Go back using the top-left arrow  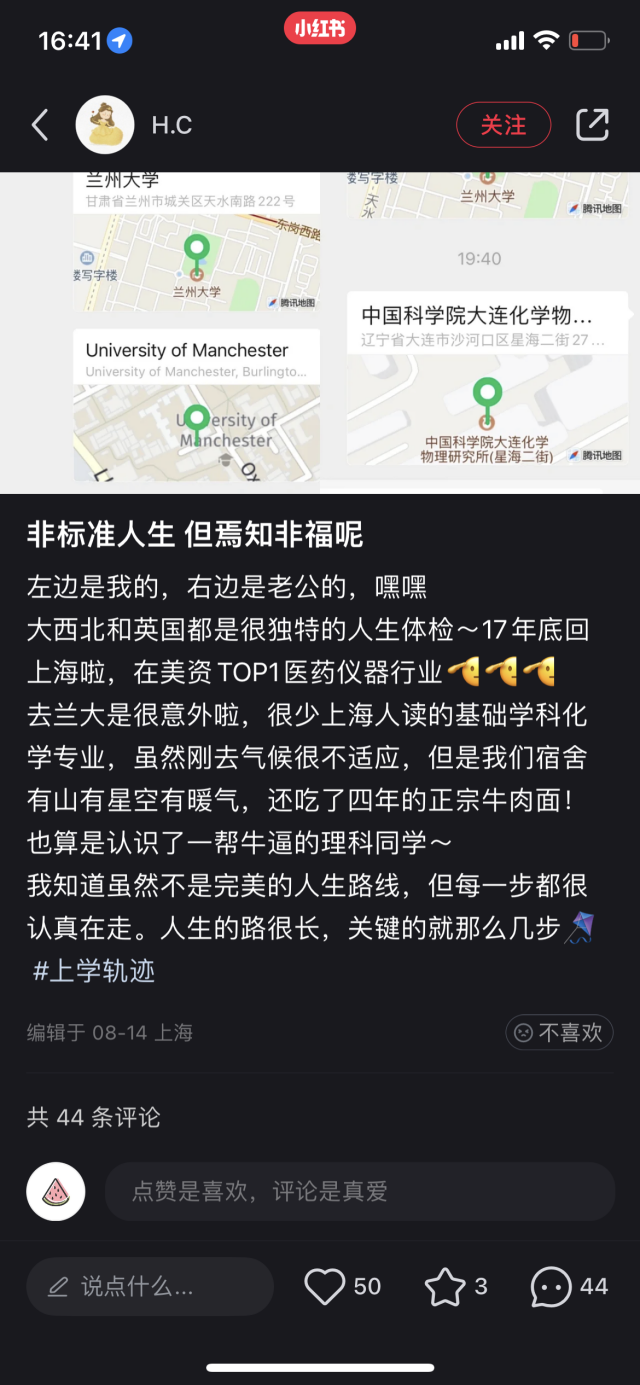pyautogui.click(x=40, y=125)
